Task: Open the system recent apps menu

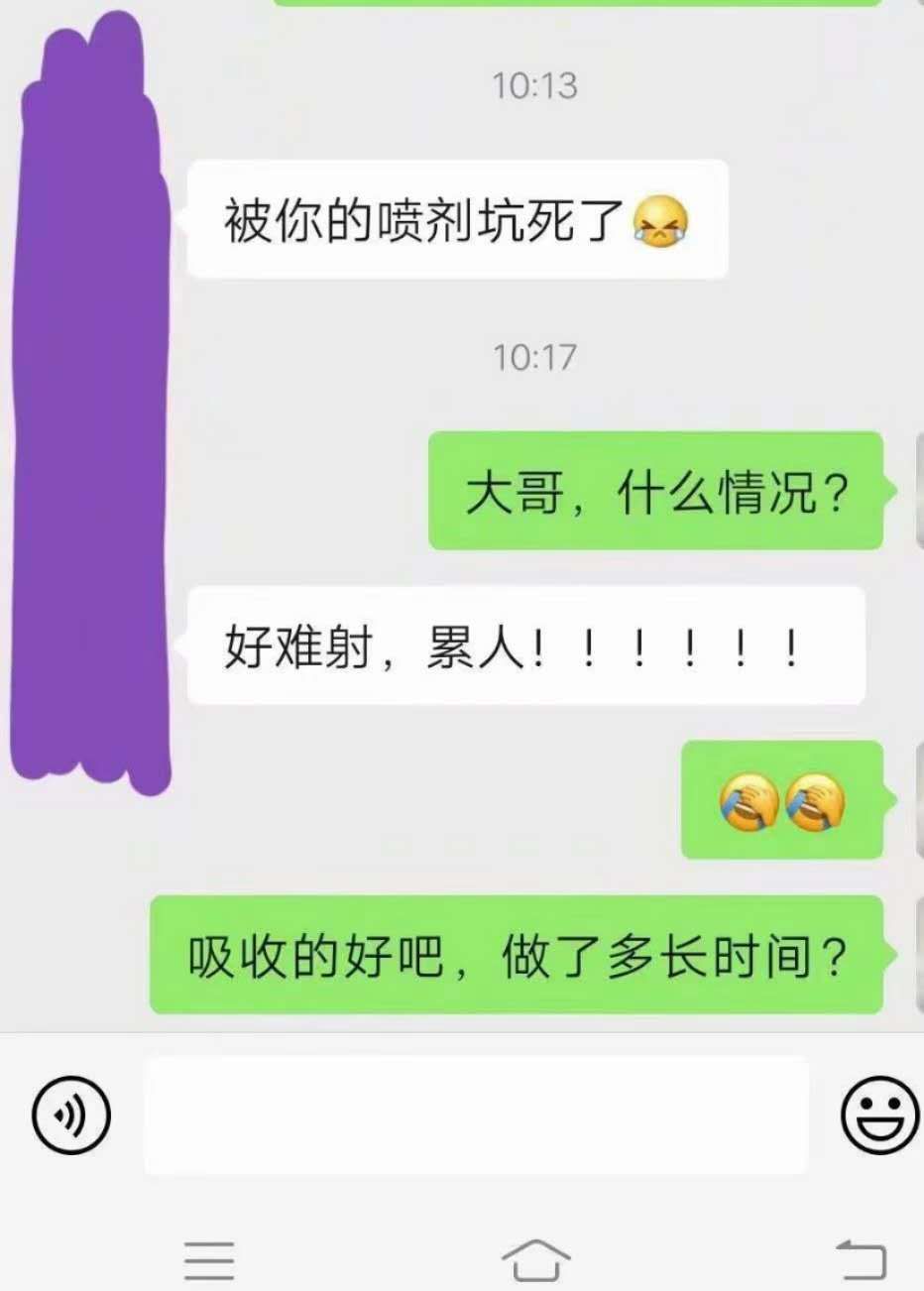Action: (209, 1259)
